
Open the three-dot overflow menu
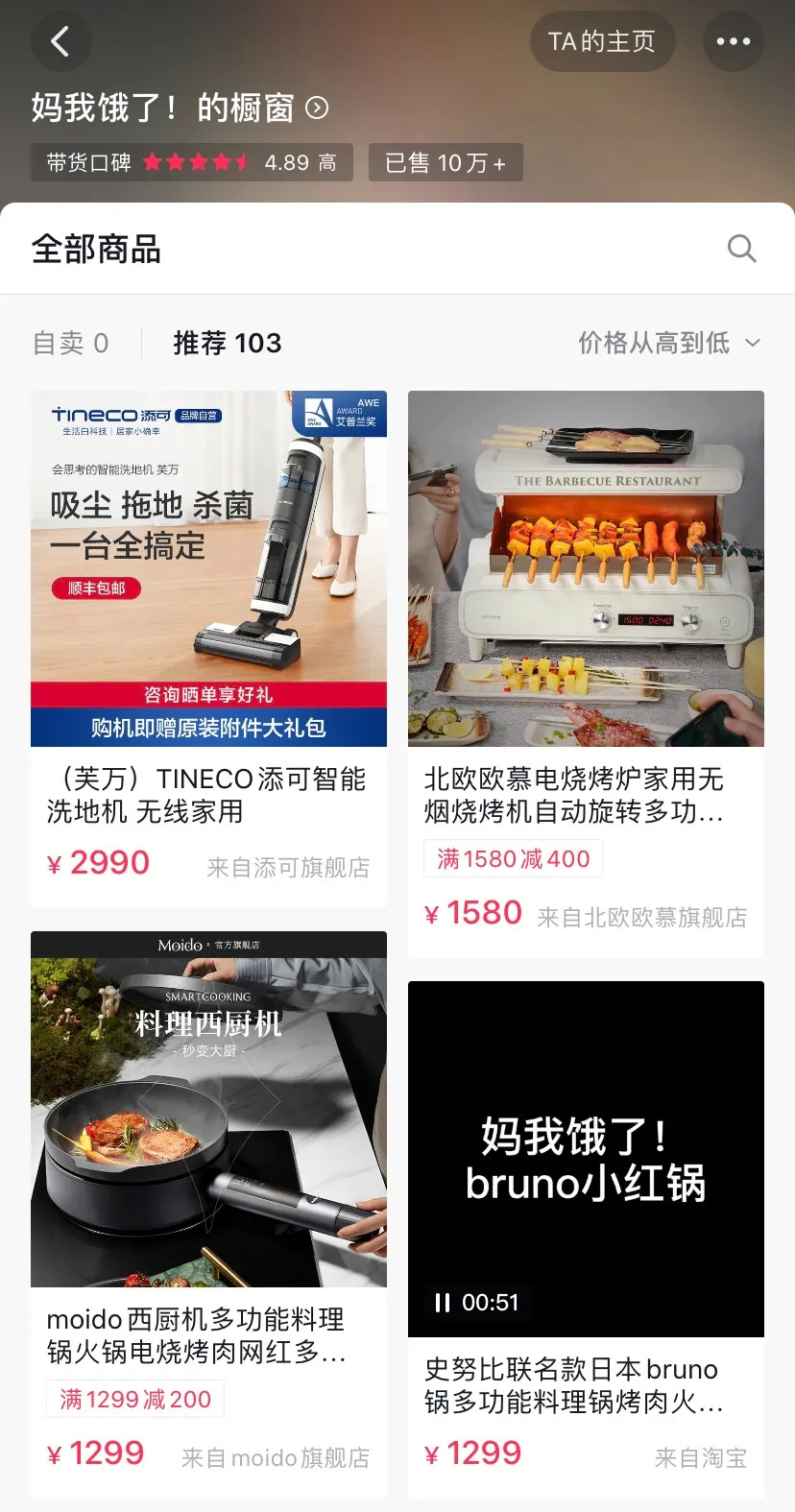pyautogui.click(x=734, y=41)
